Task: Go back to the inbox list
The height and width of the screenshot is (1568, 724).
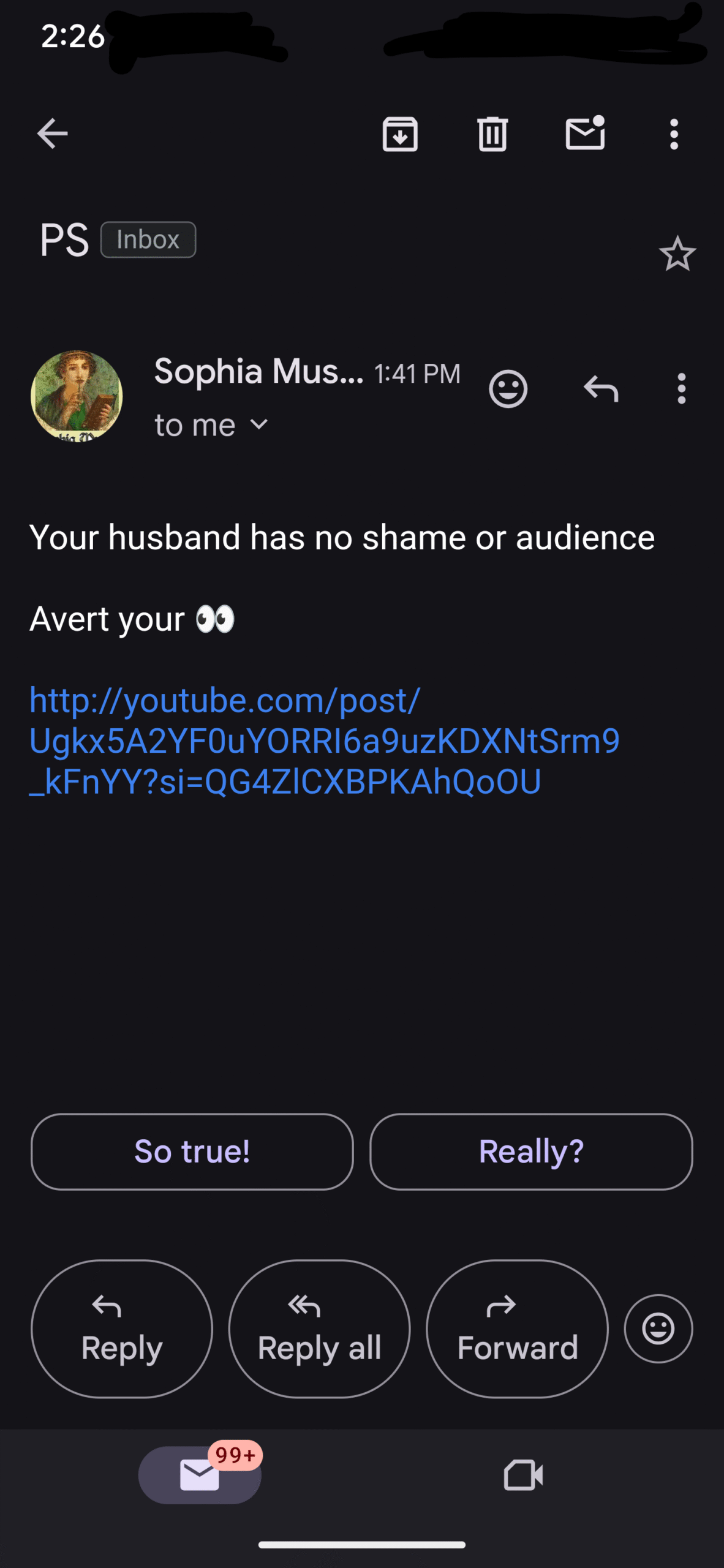Action: [52, 134]
